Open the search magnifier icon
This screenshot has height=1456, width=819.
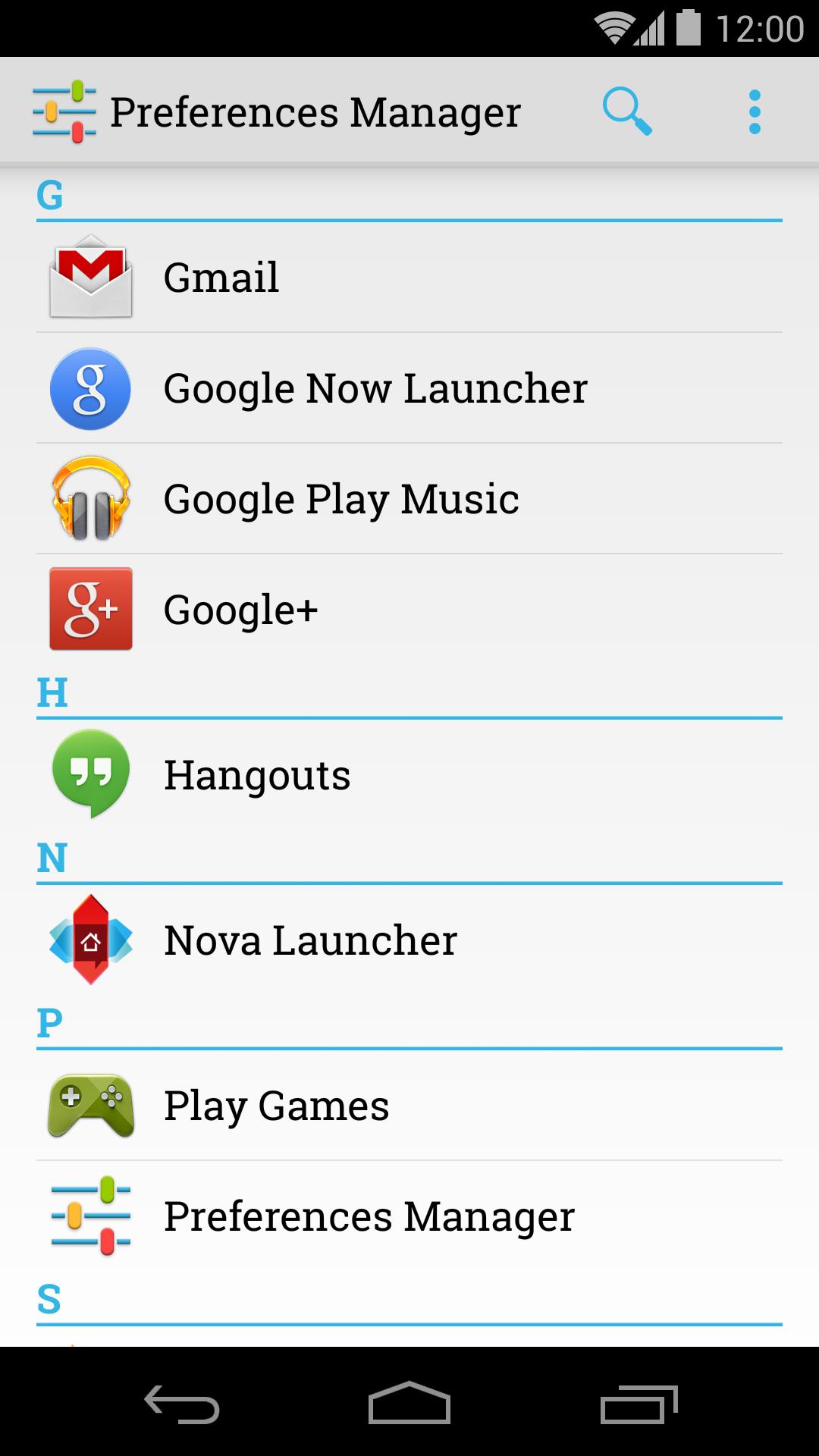point(626,112)
